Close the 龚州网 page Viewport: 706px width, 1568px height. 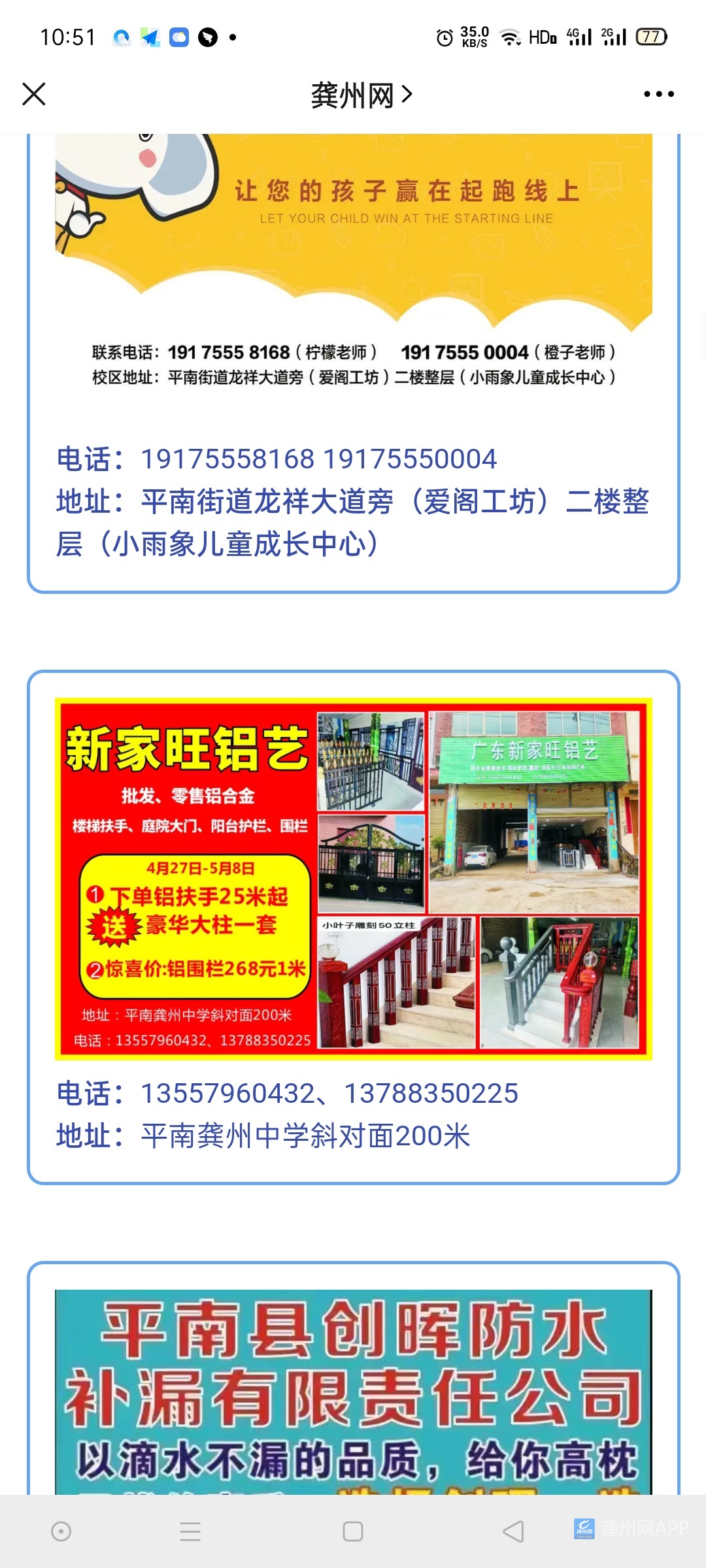[x=34, y=94]
